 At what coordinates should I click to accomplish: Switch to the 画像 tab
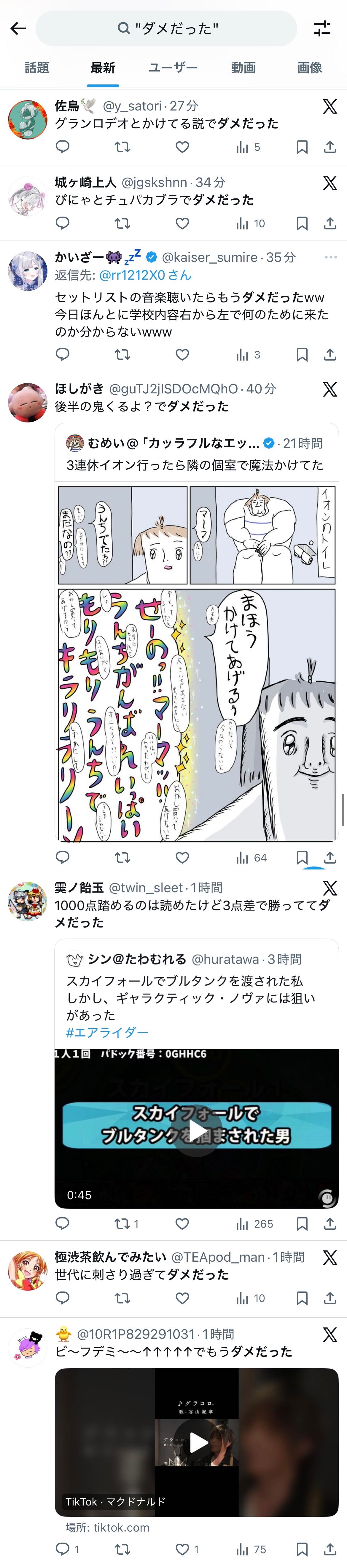pos(309,68)
